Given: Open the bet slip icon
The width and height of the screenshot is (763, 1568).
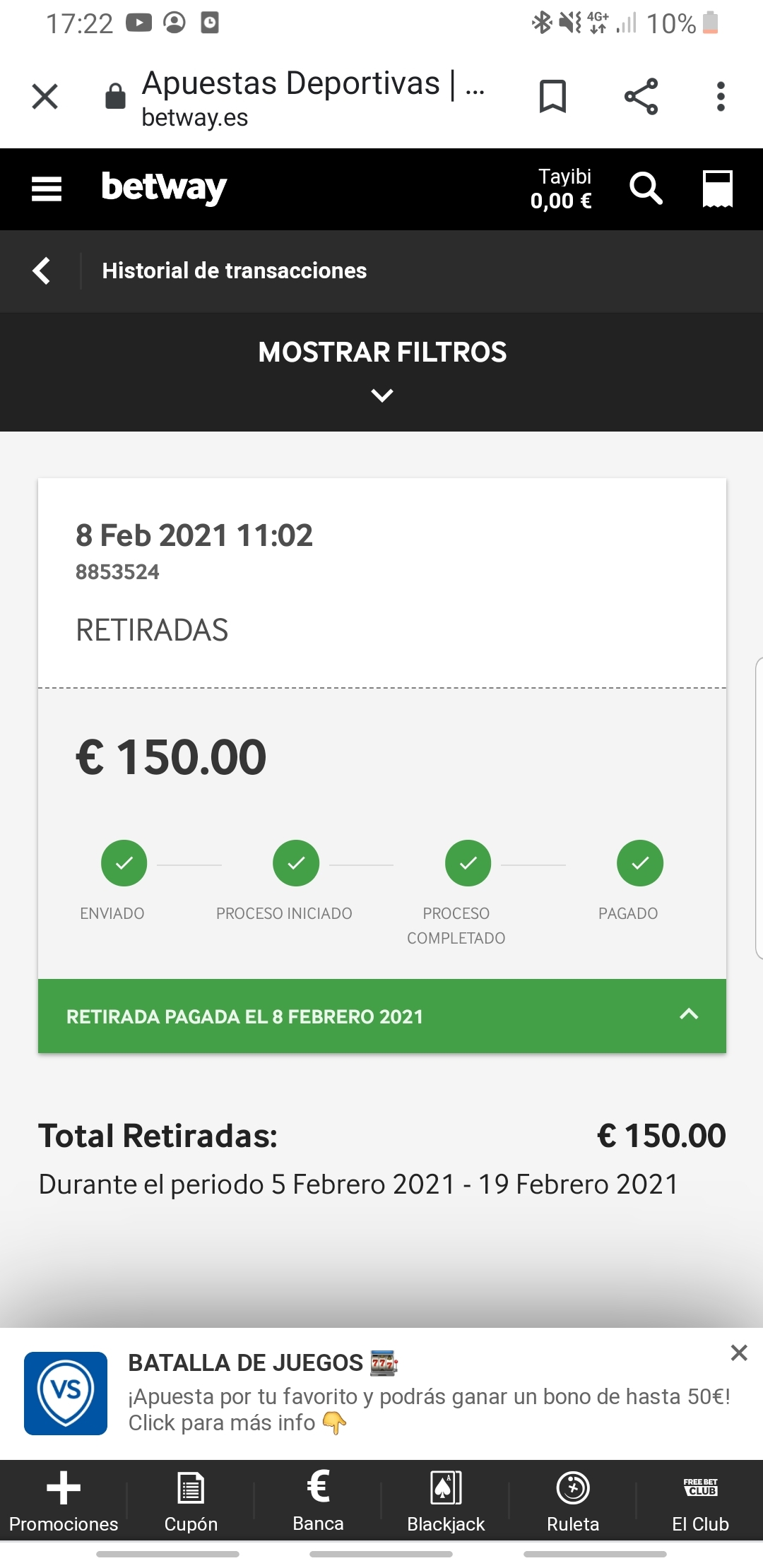Looking at the screenshot, I should pos(718,189).
